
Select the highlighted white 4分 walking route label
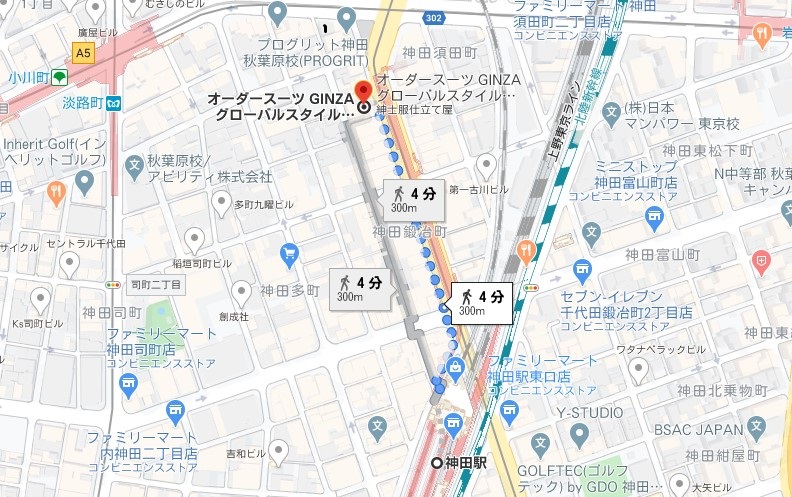tap(481, 301)
